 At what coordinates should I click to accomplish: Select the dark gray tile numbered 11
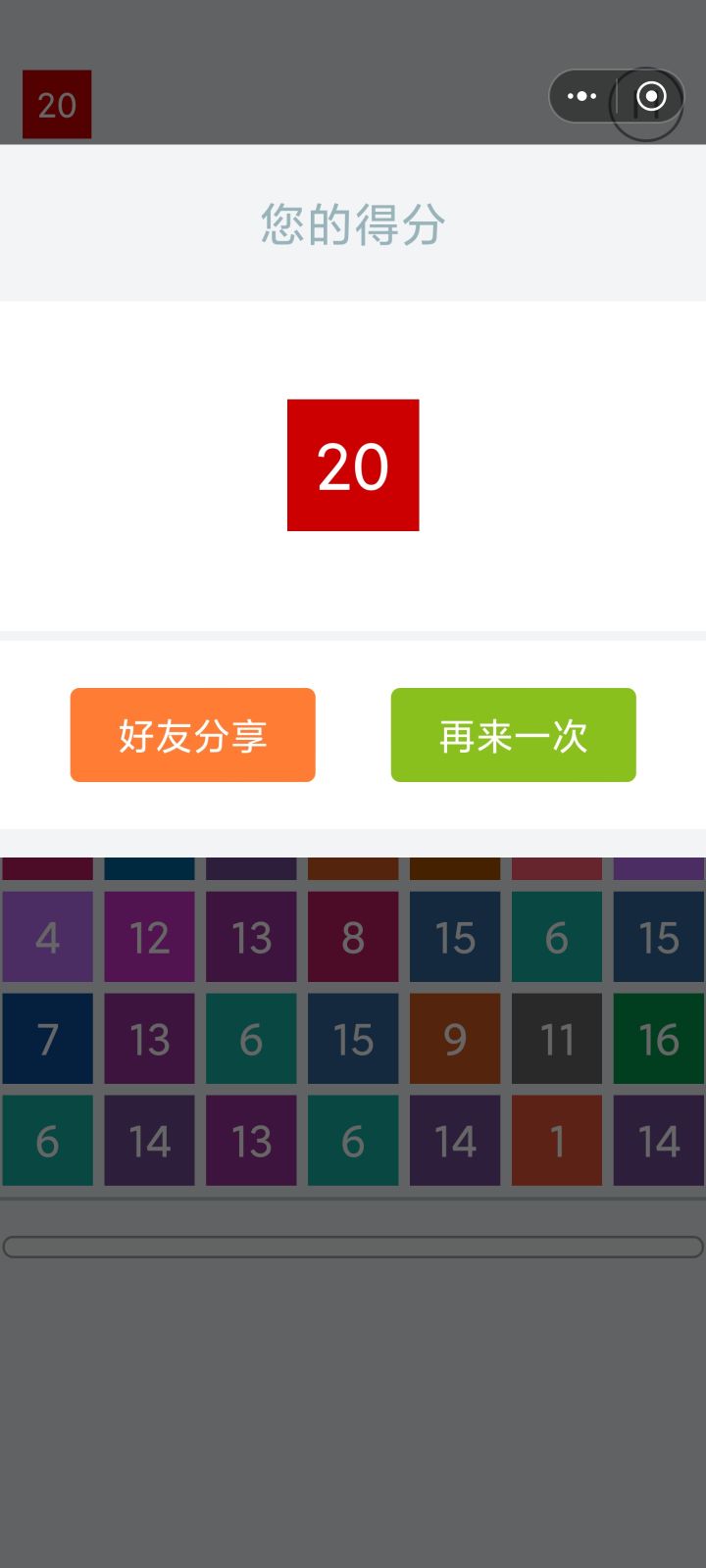tap(557, 1039)
